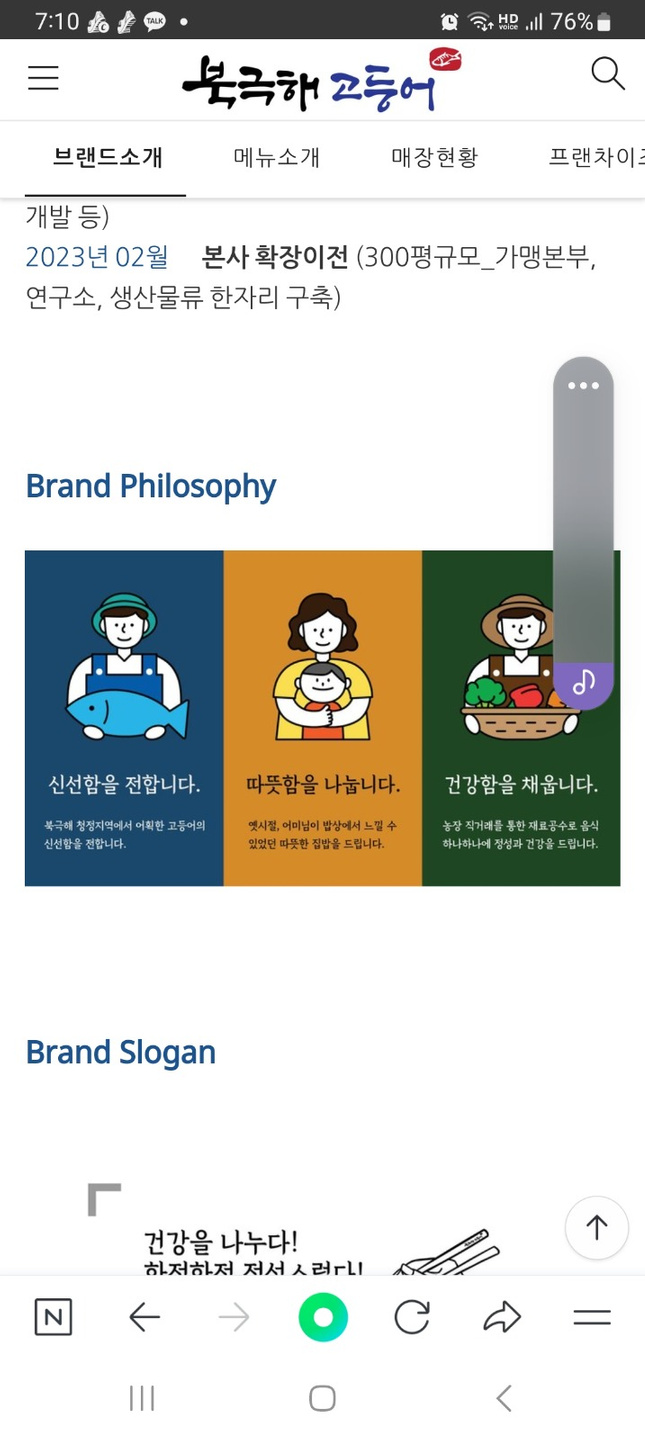
Task: Expand the floating panel's three-dot handle
Action: pyautogui.click(x=583, y=386)
